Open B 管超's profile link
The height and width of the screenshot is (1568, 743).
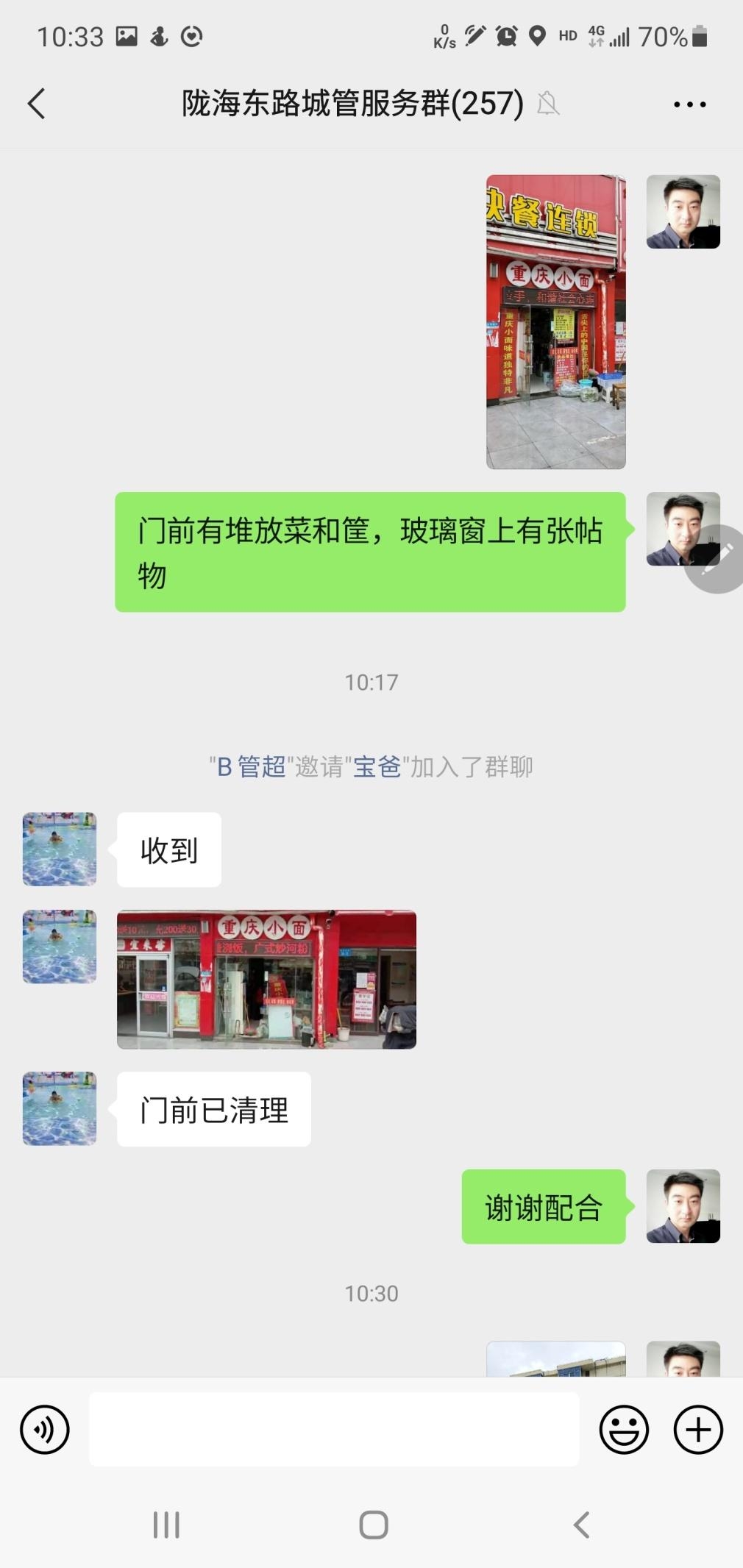click(252, 767)
